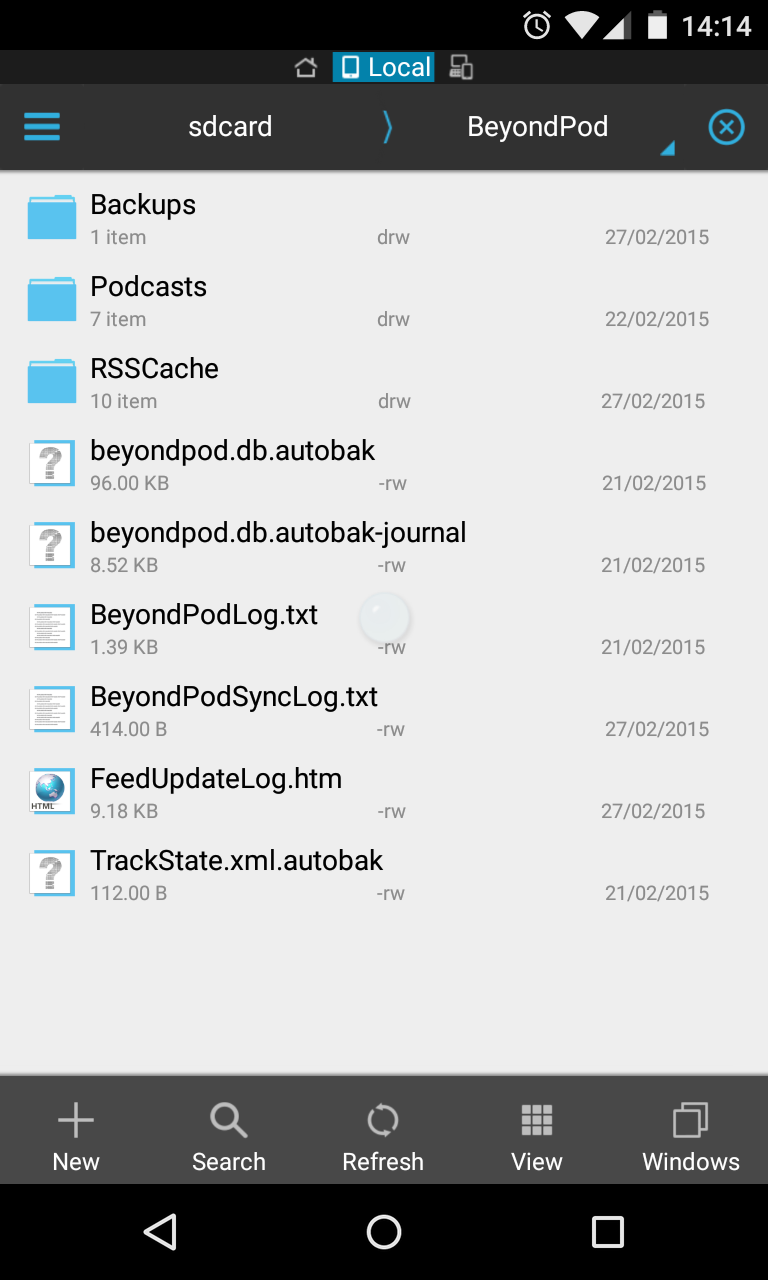
Task: Select the Local storage tab
Action: click(384, 67)
